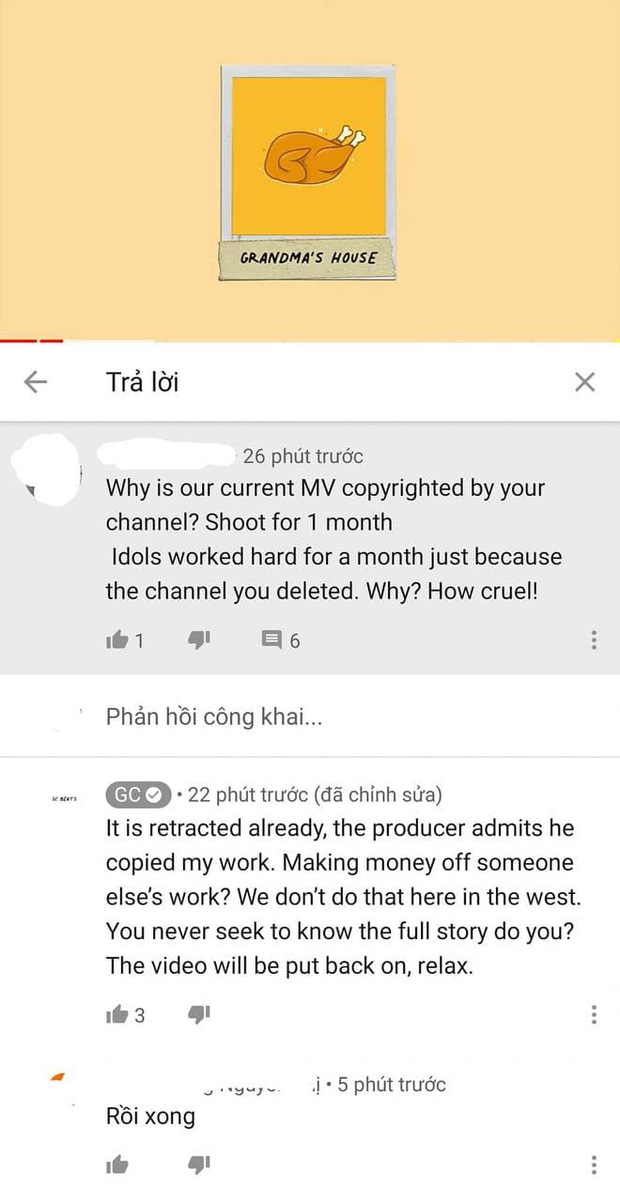Open the 6 replies comment icon
The height and width of the screenshot is (1202, 620).
(x=271, y=640)
